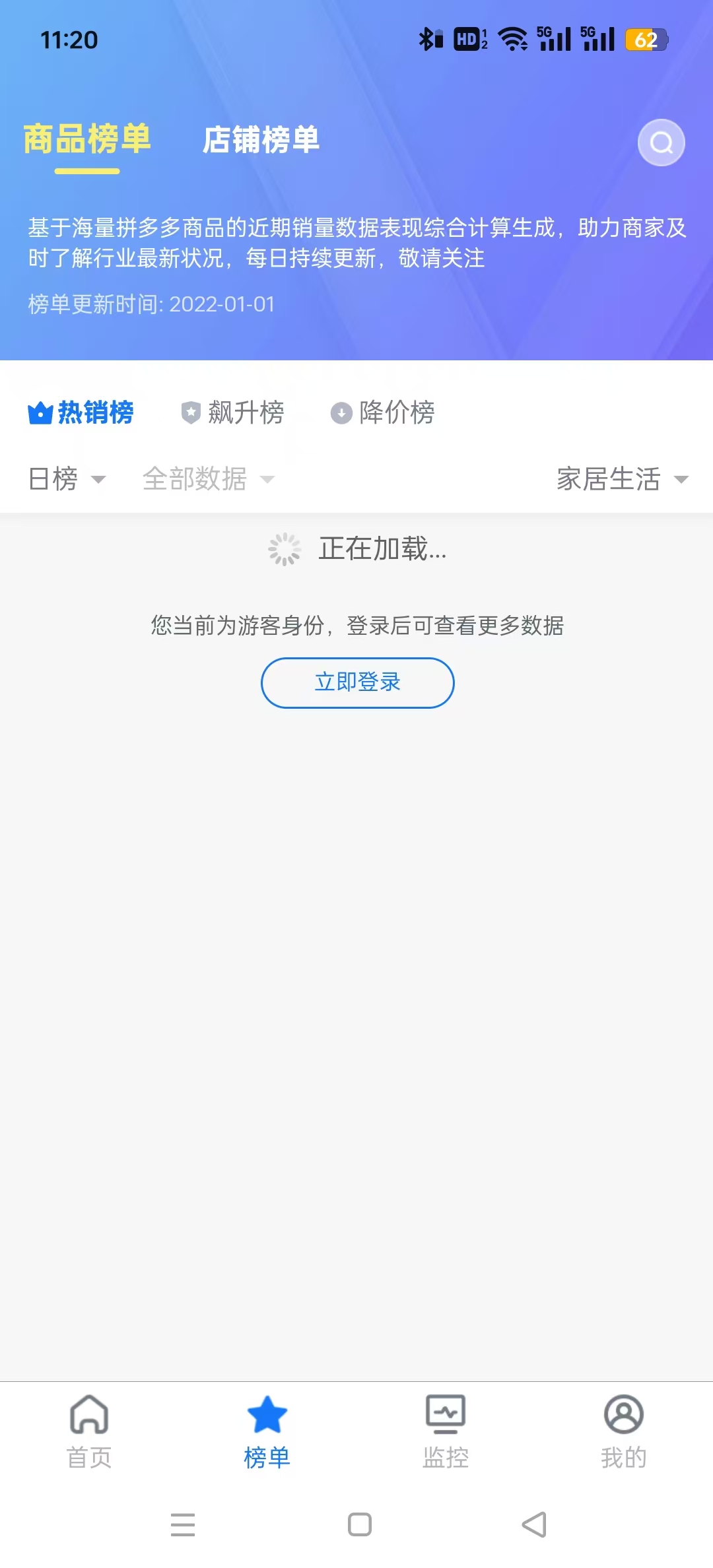Open the system recent apps menu

[183, 1524]
